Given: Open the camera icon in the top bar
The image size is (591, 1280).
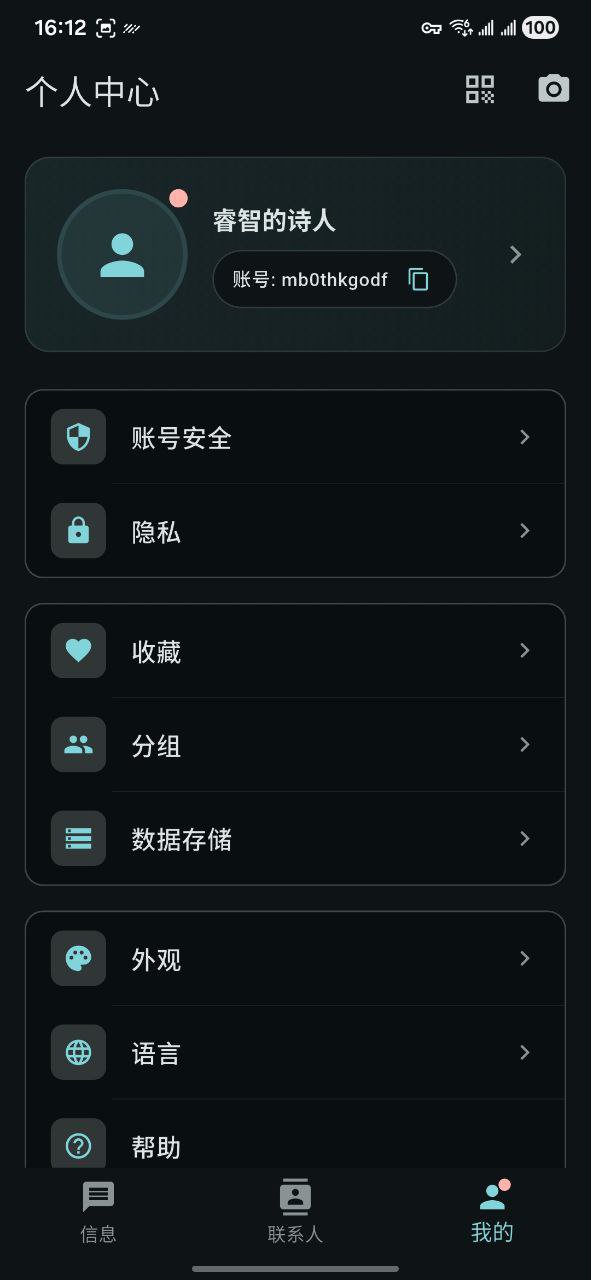Looking at the screenshot, I should tap(553, 89).
